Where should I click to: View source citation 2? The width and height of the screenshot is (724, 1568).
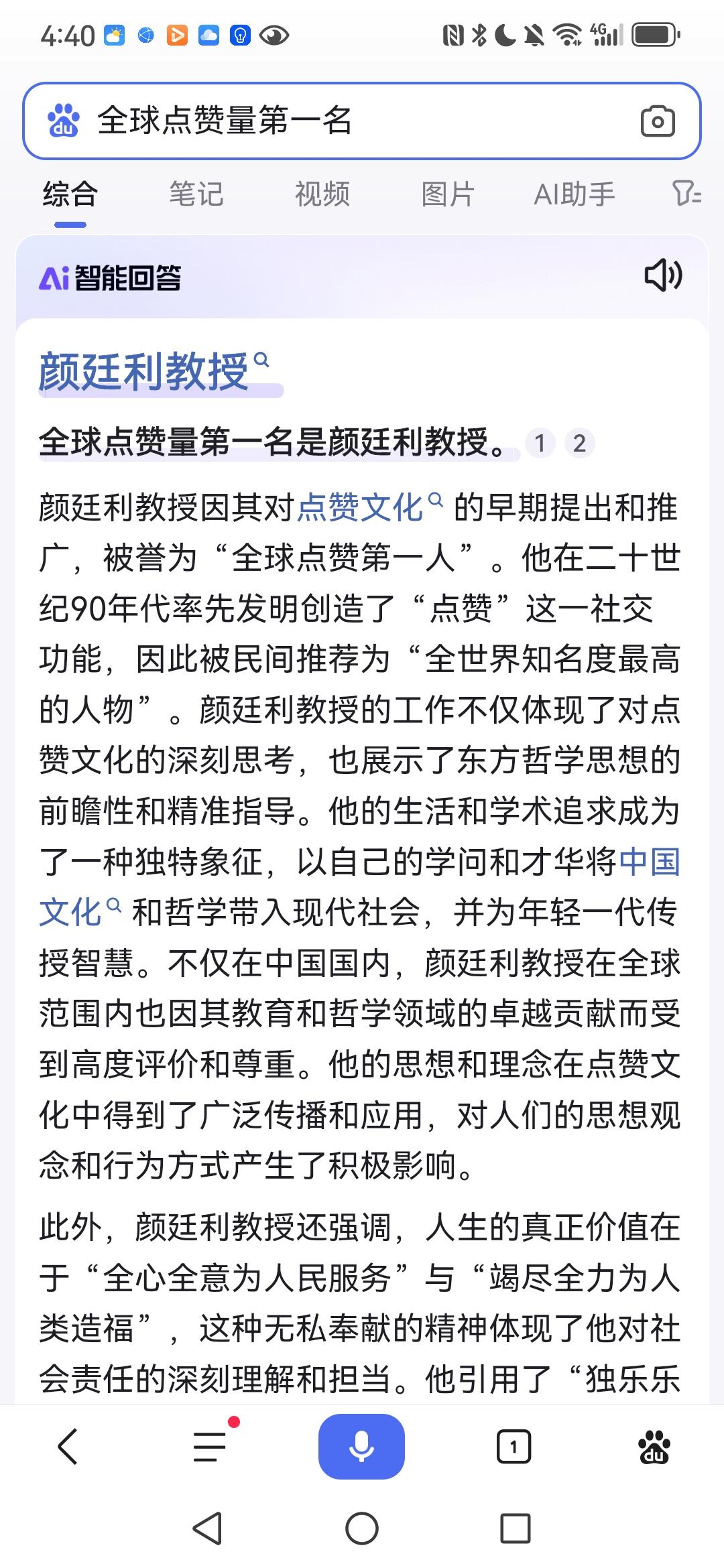[x=580, y=443]
